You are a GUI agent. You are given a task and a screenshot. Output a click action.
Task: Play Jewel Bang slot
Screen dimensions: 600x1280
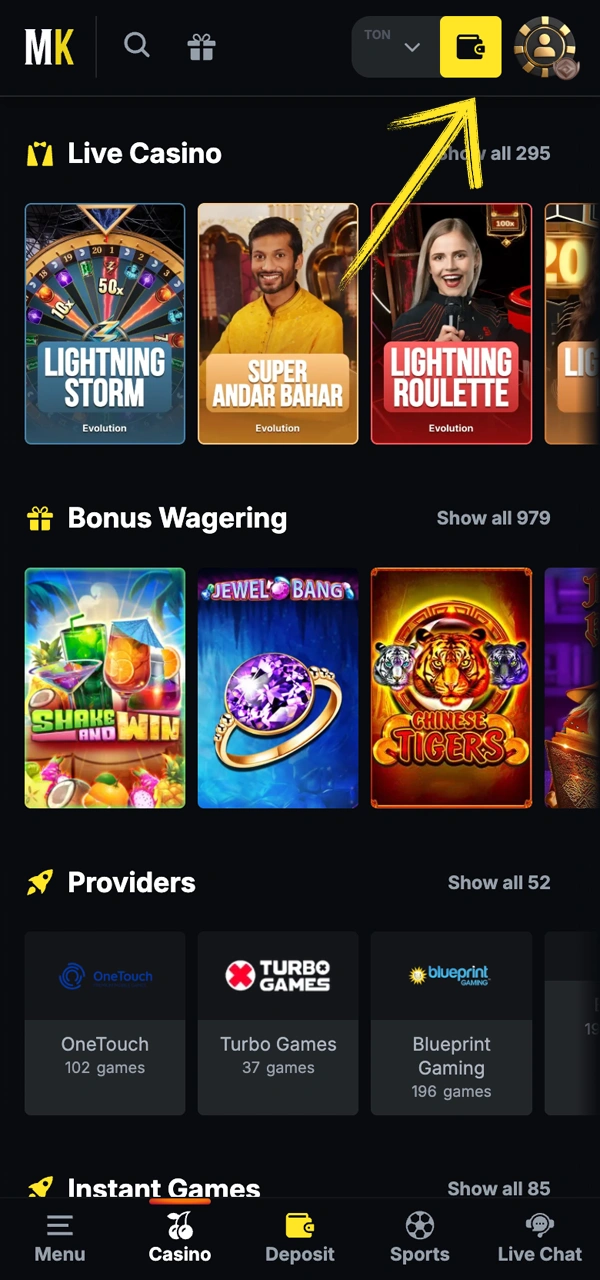(x=277, y=687)
